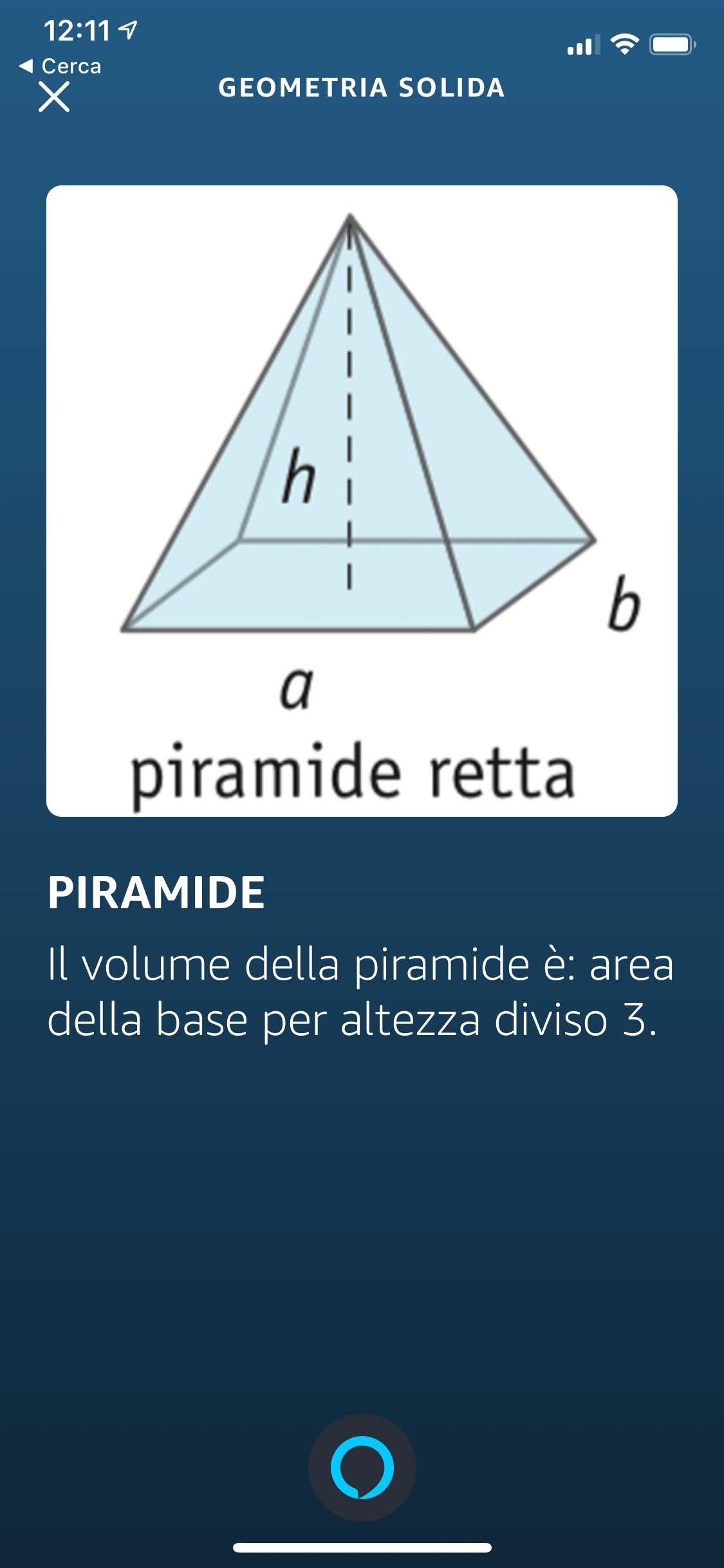The height and width of the screenshot is (1568, 724).
Task: Tap the Alexa voice button
Action: tap(362, 1467)
